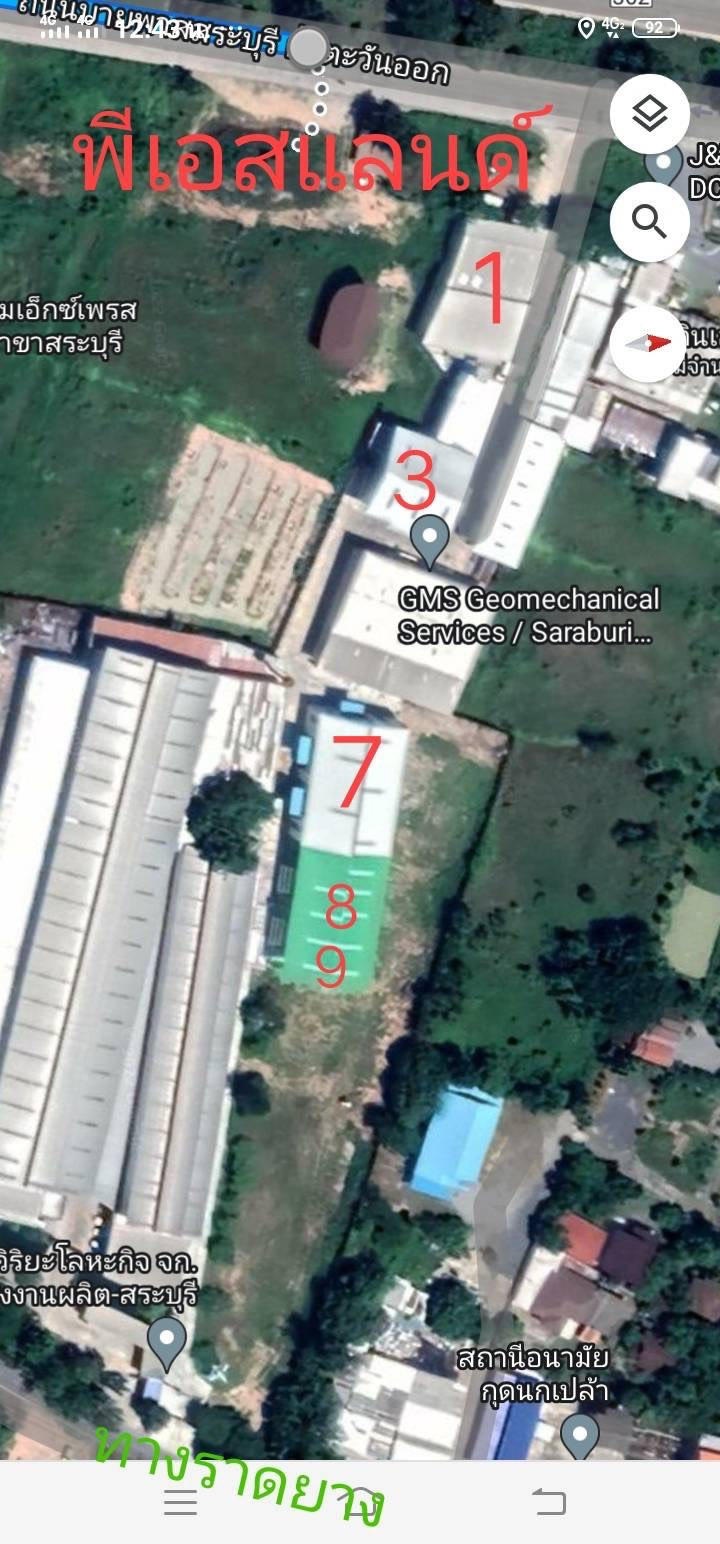
Task: Tap the search magnifier button
Action: (649, 222)
